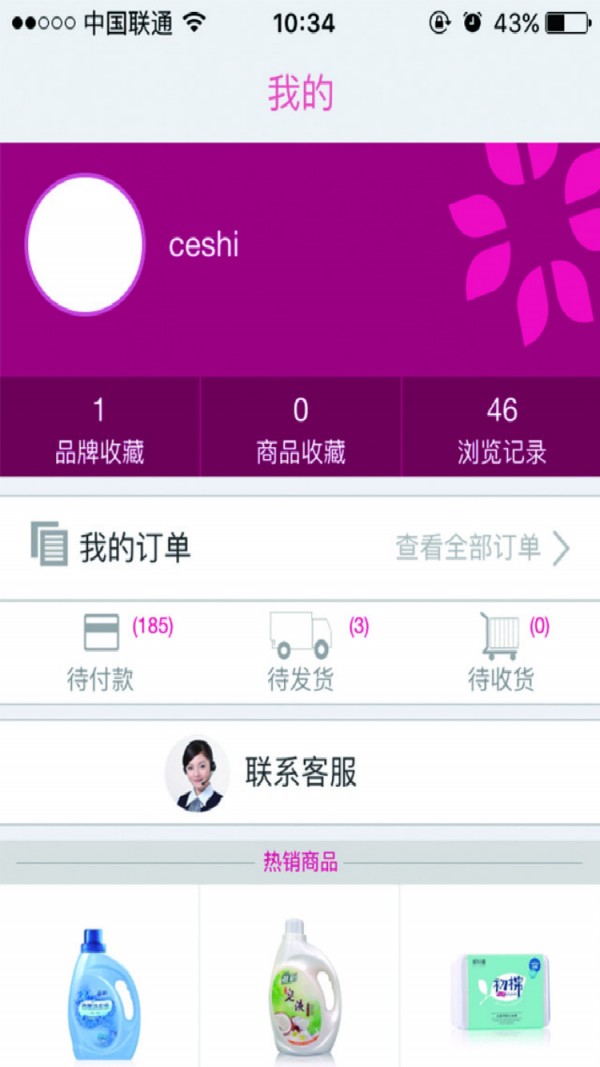Open 品牌收藏 brand favorites

pos(99,430)
